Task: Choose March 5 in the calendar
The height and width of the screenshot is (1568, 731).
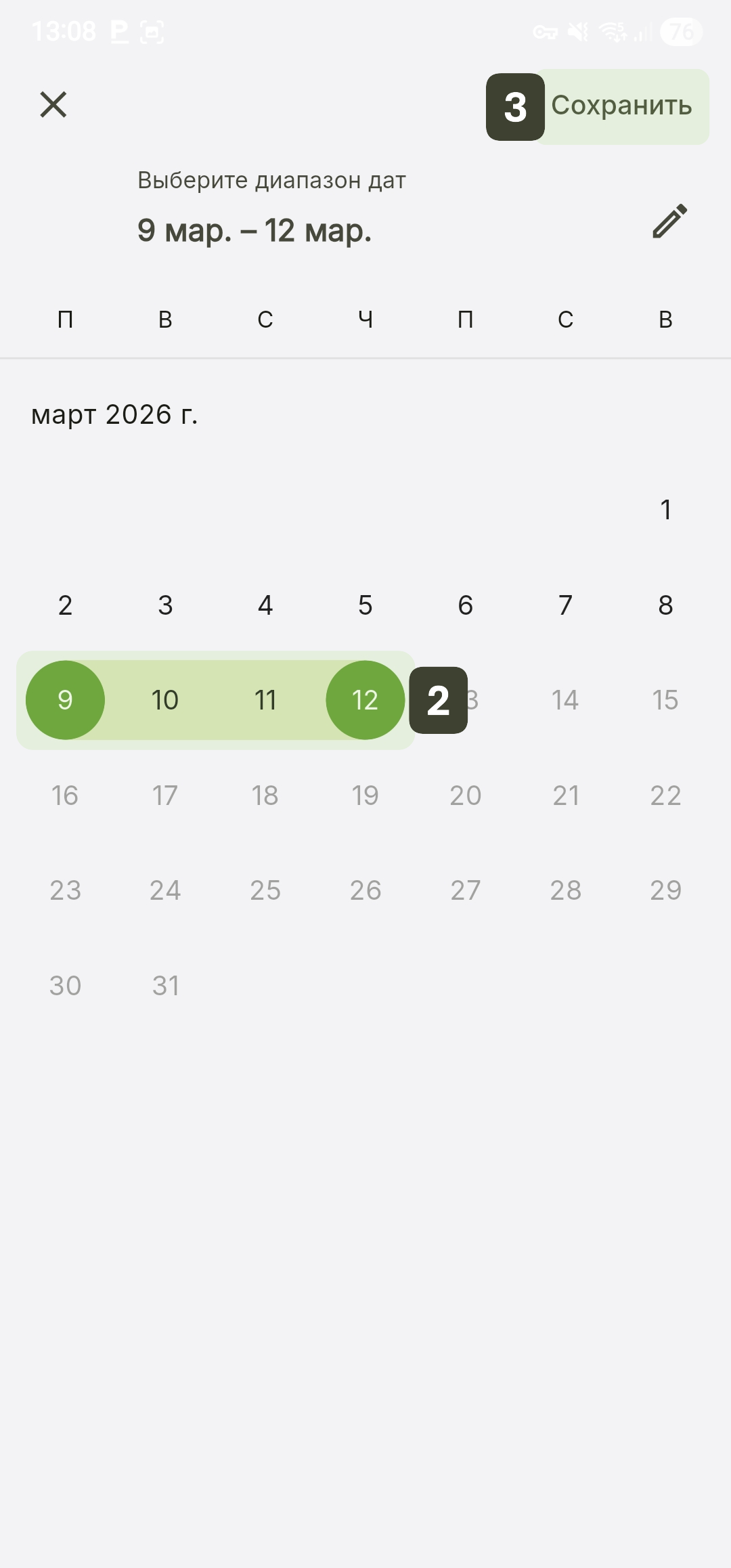Action: pyautogui.click(x=365, y=605)
